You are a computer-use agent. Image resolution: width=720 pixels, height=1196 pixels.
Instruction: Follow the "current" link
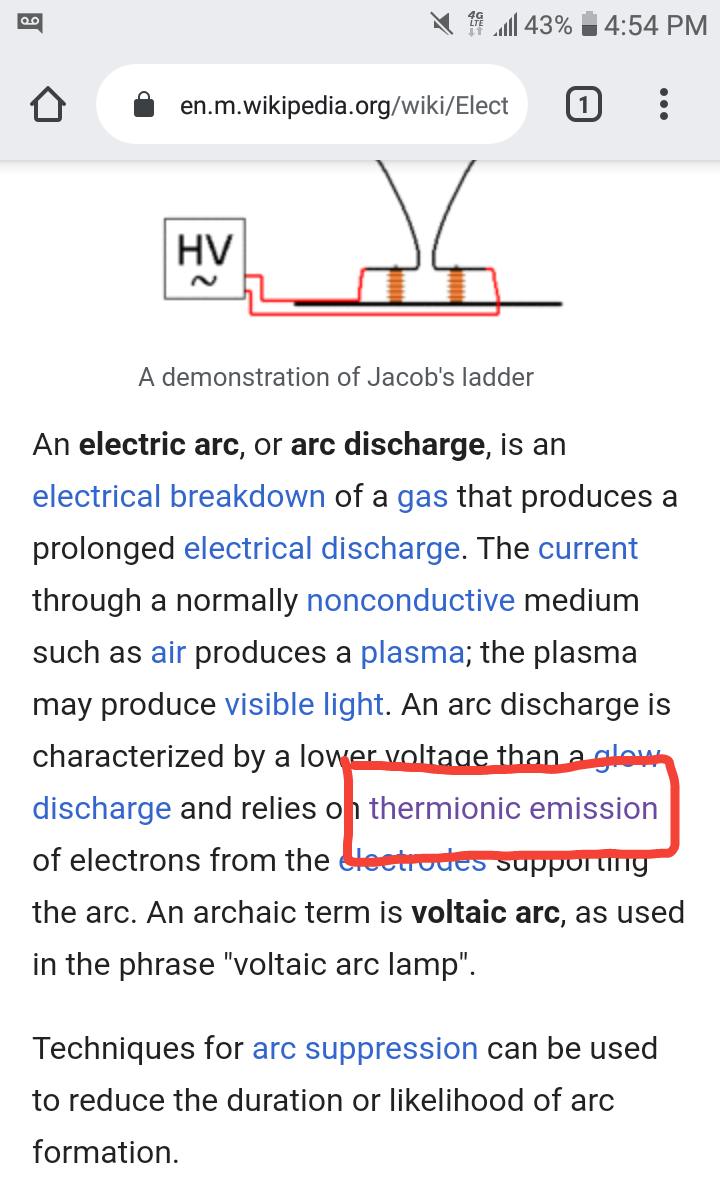[588, 549]
